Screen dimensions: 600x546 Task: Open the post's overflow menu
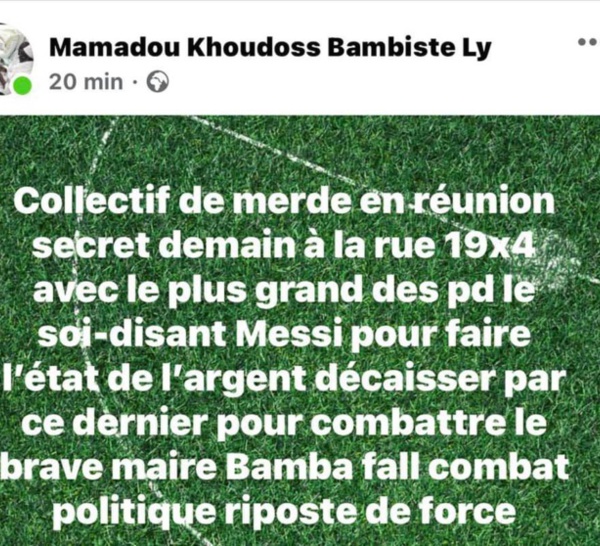tap(588, 42)
